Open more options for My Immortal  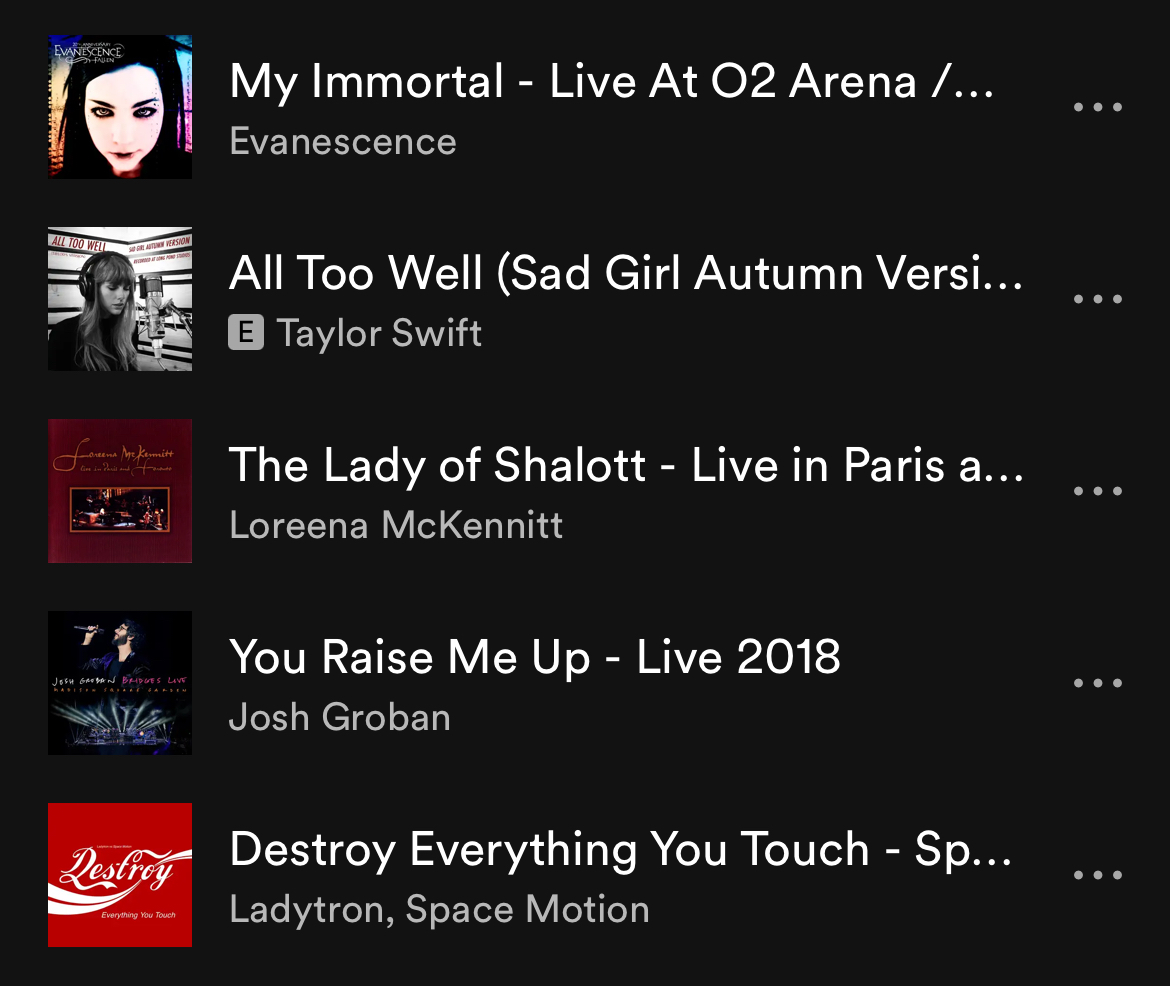tap(1098, 107)
